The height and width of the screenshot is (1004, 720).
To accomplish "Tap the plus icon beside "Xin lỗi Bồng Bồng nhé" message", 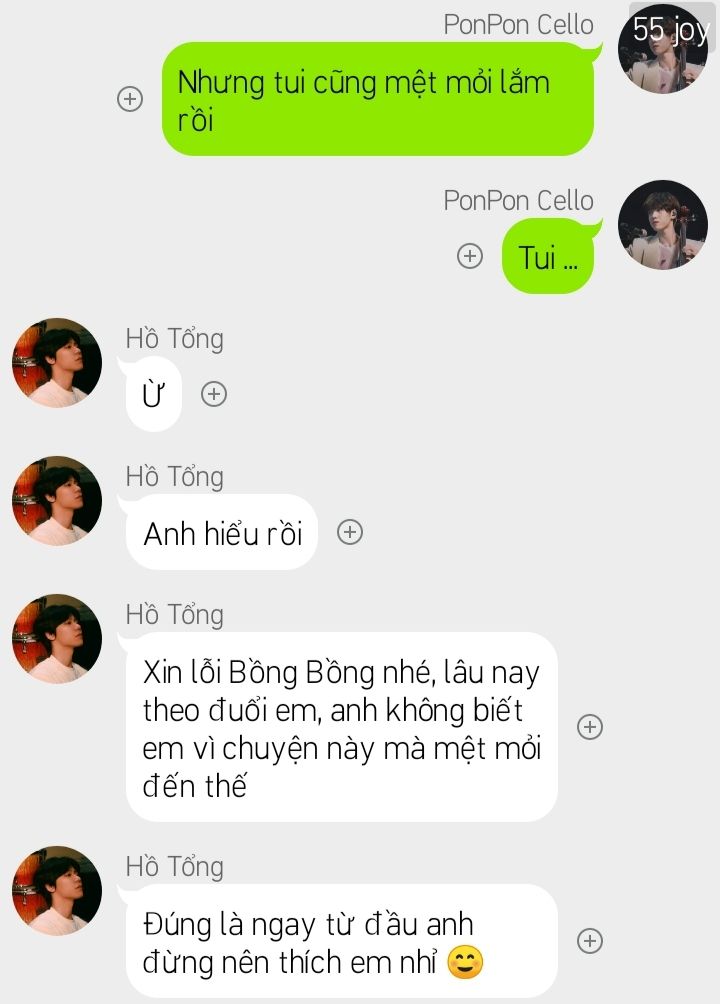I will click(x=590, y=727).
